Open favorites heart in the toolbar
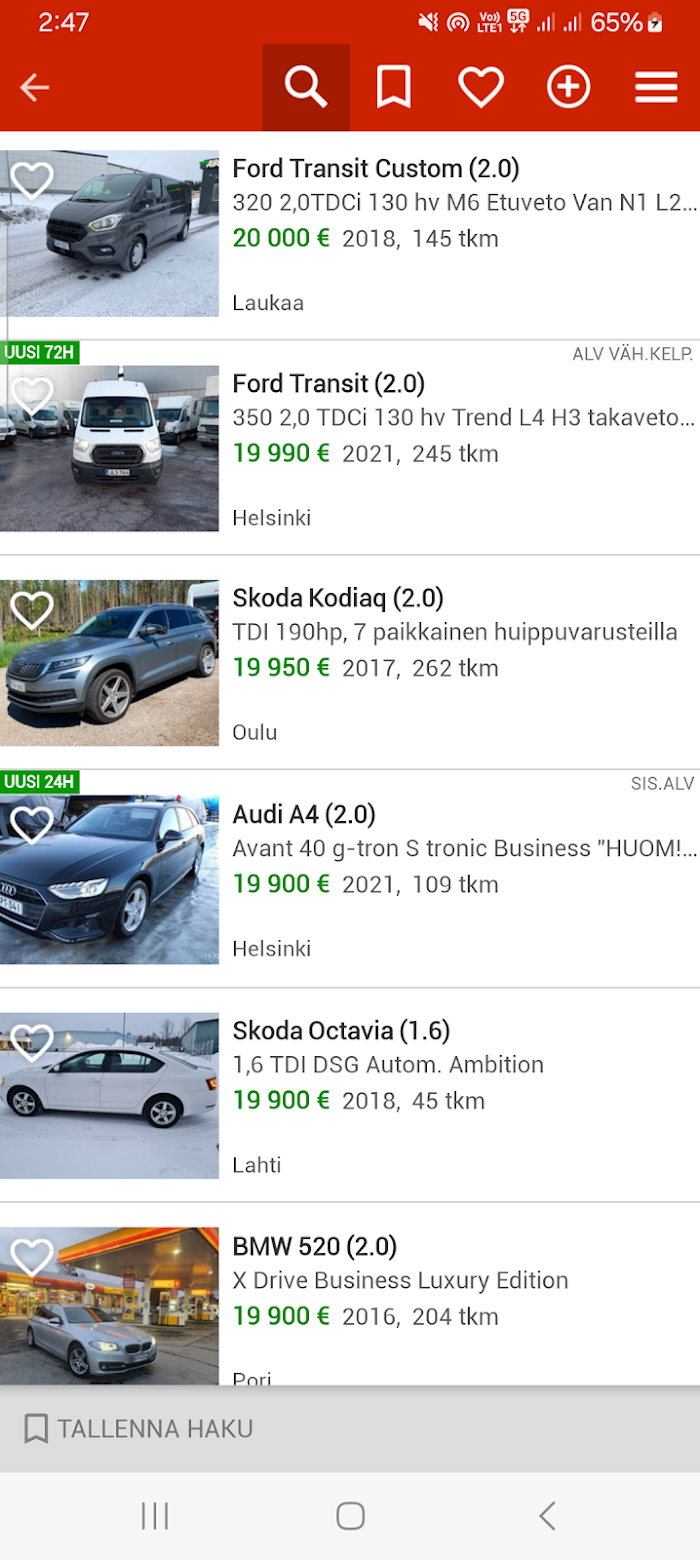The image size is (700, 1560). [x=481, y=88]
